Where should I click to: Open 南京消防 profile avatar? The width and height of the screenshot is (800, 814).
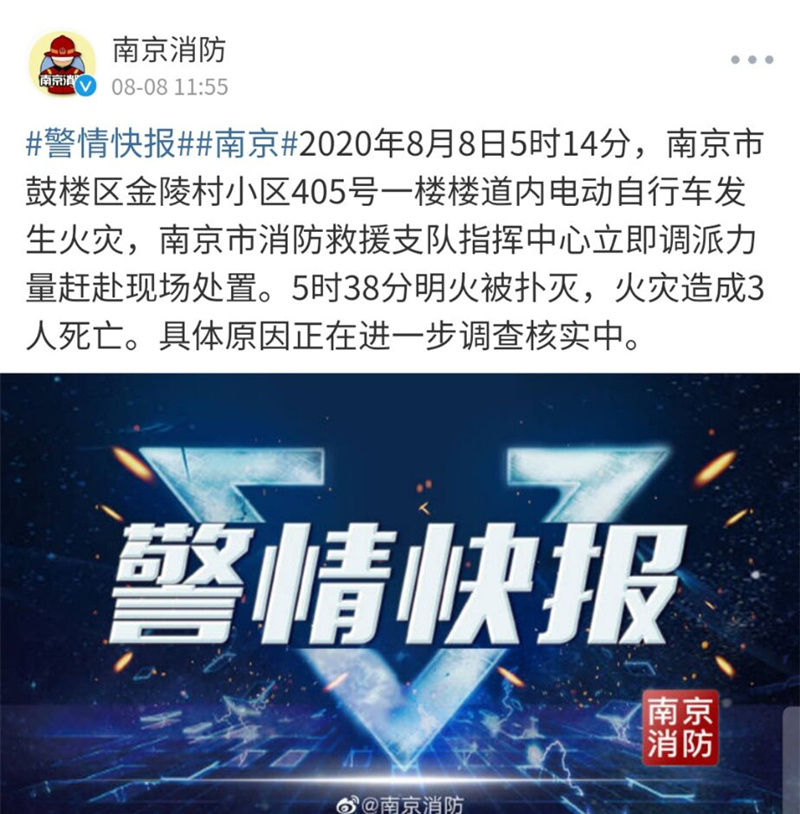(x=61, y=64)
